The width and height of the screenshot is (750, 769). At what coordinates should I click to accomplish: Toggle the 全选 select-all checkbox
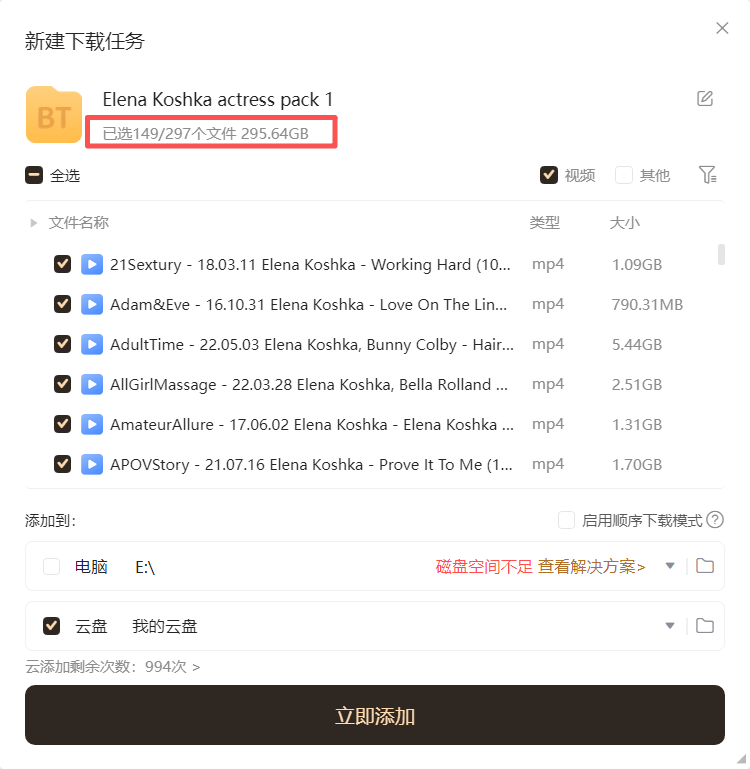tap(34, 175)
